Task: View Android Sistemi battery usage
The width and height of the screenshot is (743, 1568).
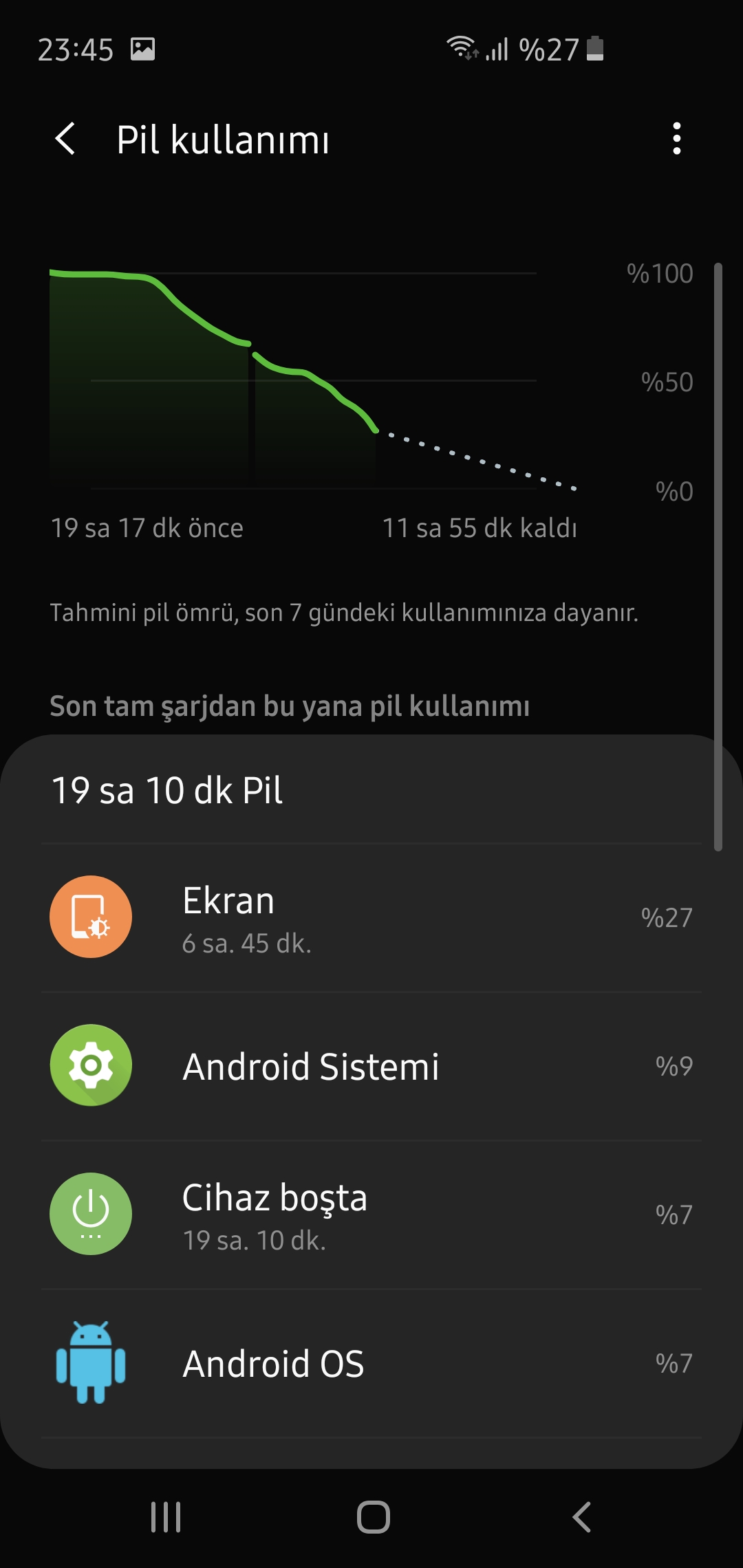Action: pyautogui.click(x=371, y=1066)
